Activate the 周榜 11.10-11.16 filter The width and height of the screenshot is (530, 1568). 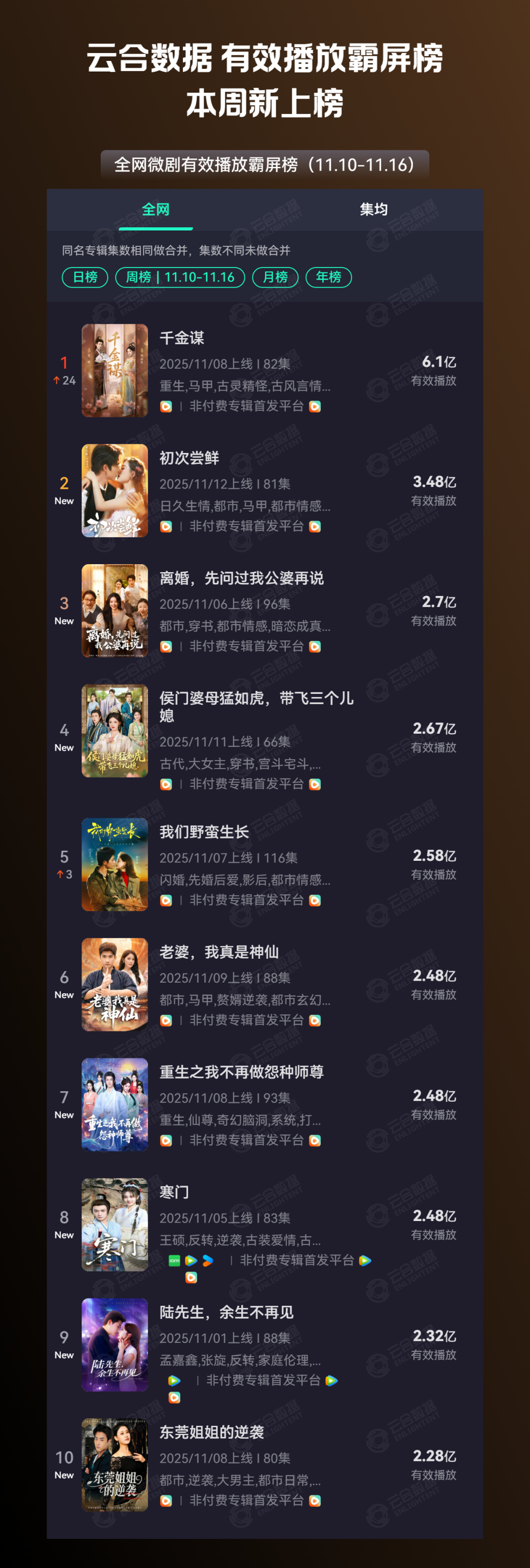pos(180,278)
